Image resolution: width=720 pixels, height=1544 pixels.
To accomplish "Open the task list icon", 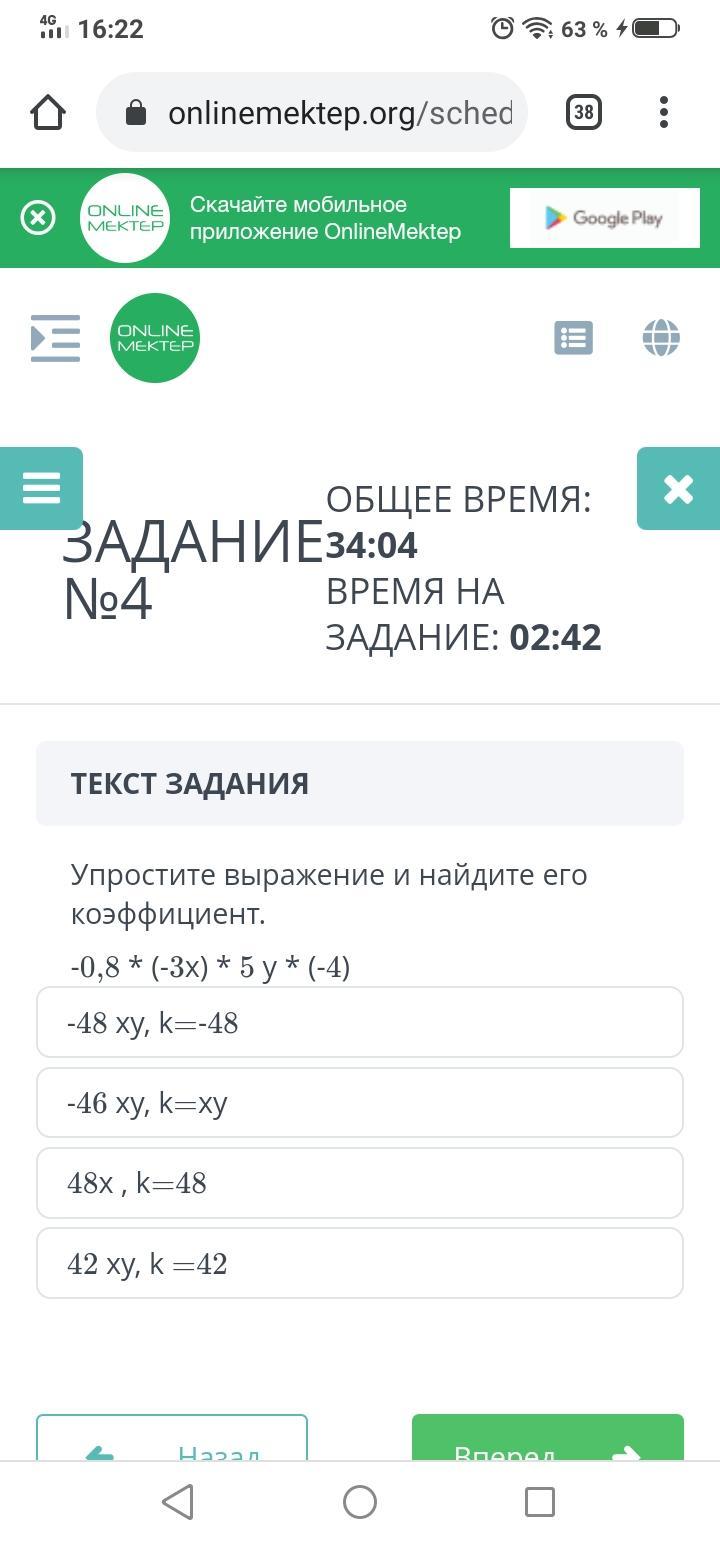I will pyautogui.click(x=574, y=338).
